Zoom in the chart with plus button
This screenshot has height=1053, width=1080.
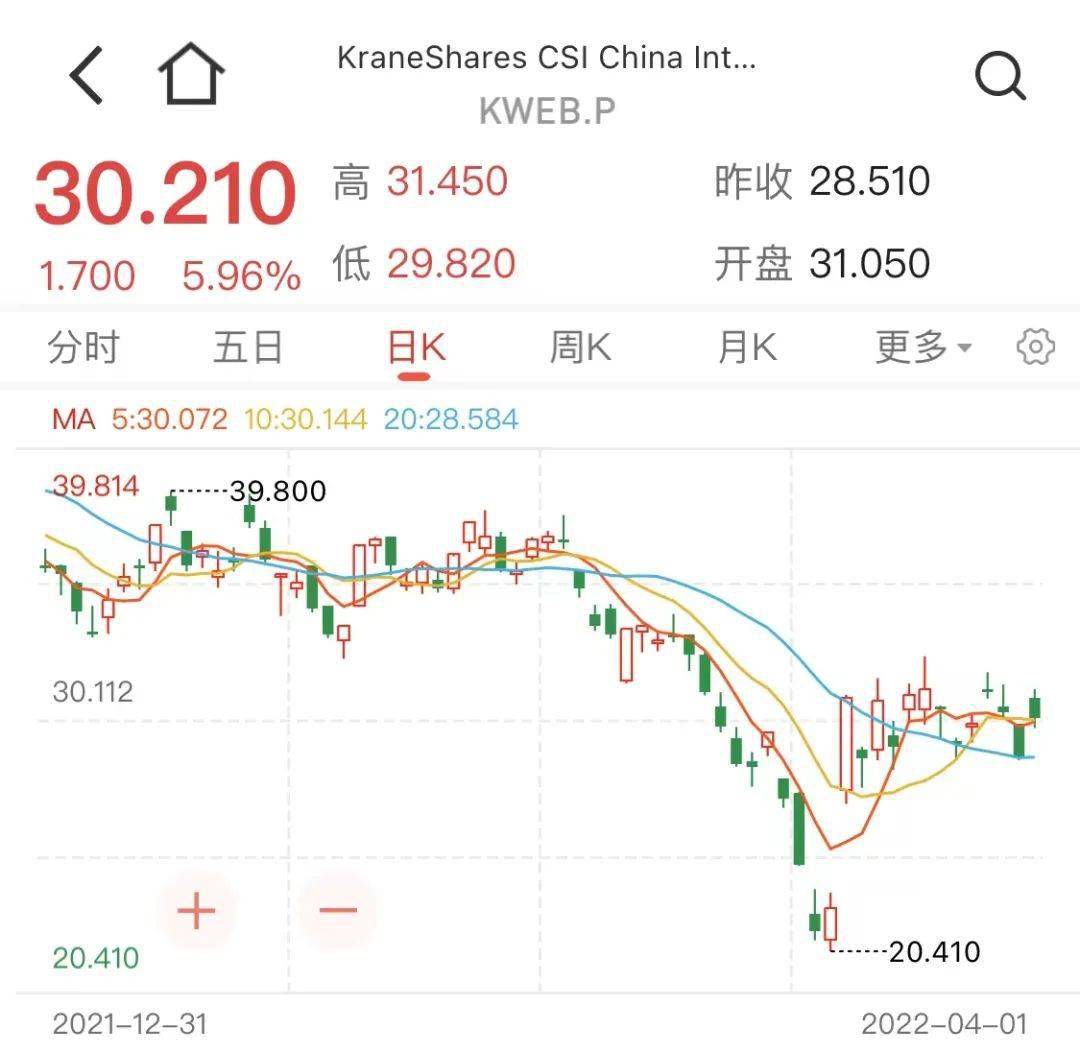tap(196, 910)
